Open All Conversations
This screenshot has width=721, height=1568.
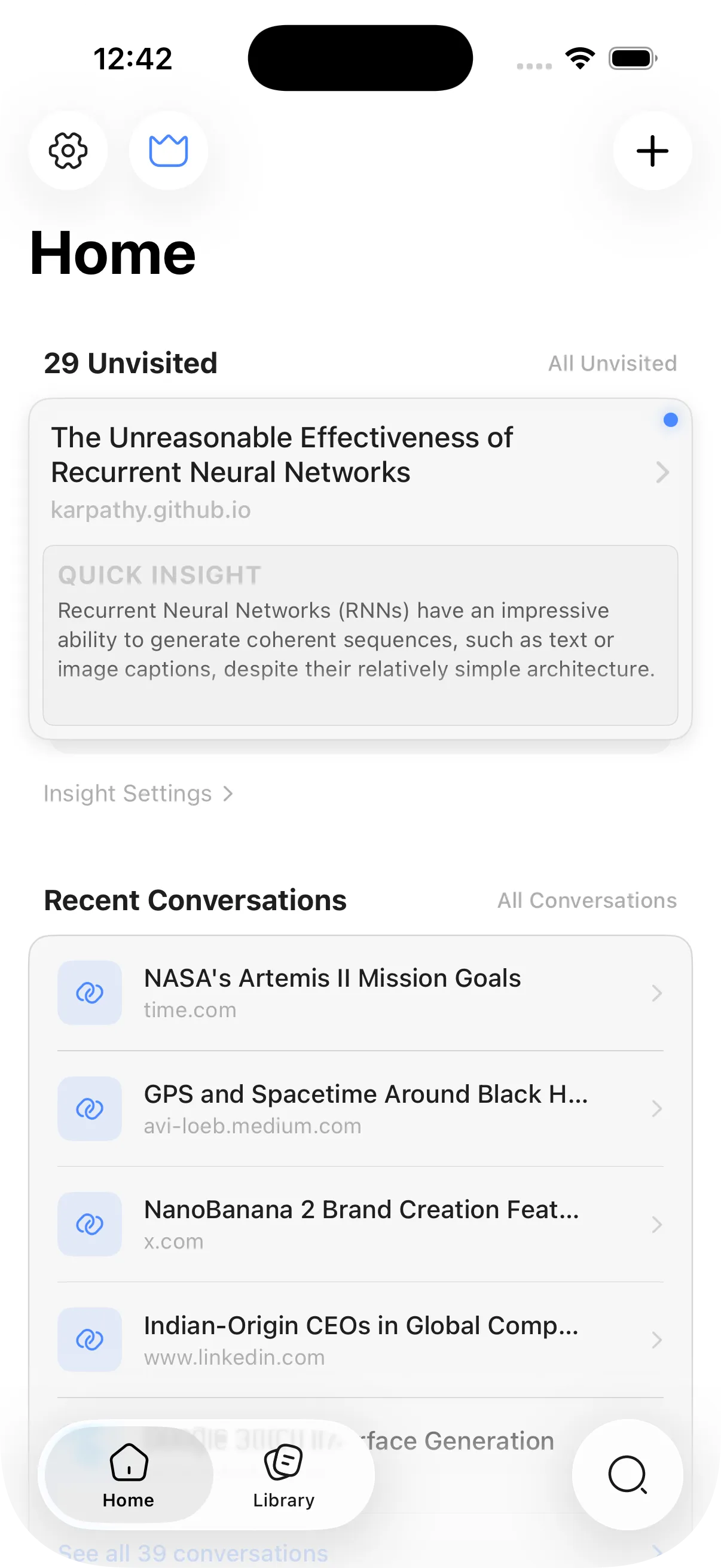click(x=586, y=900)
